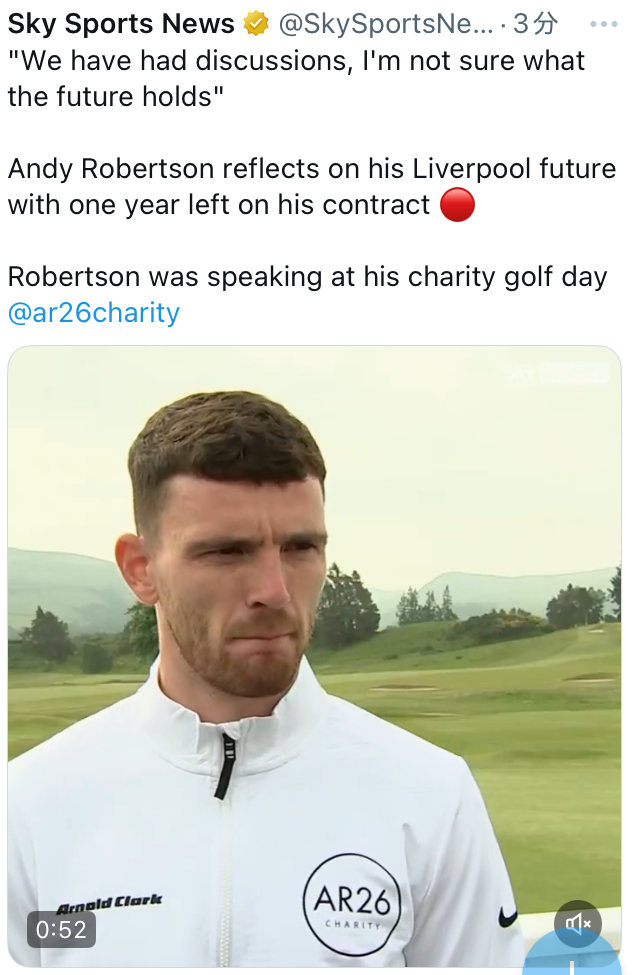Open the Sky Sports News profile
This screenshot has height=975, width=640.
point(121,24)
